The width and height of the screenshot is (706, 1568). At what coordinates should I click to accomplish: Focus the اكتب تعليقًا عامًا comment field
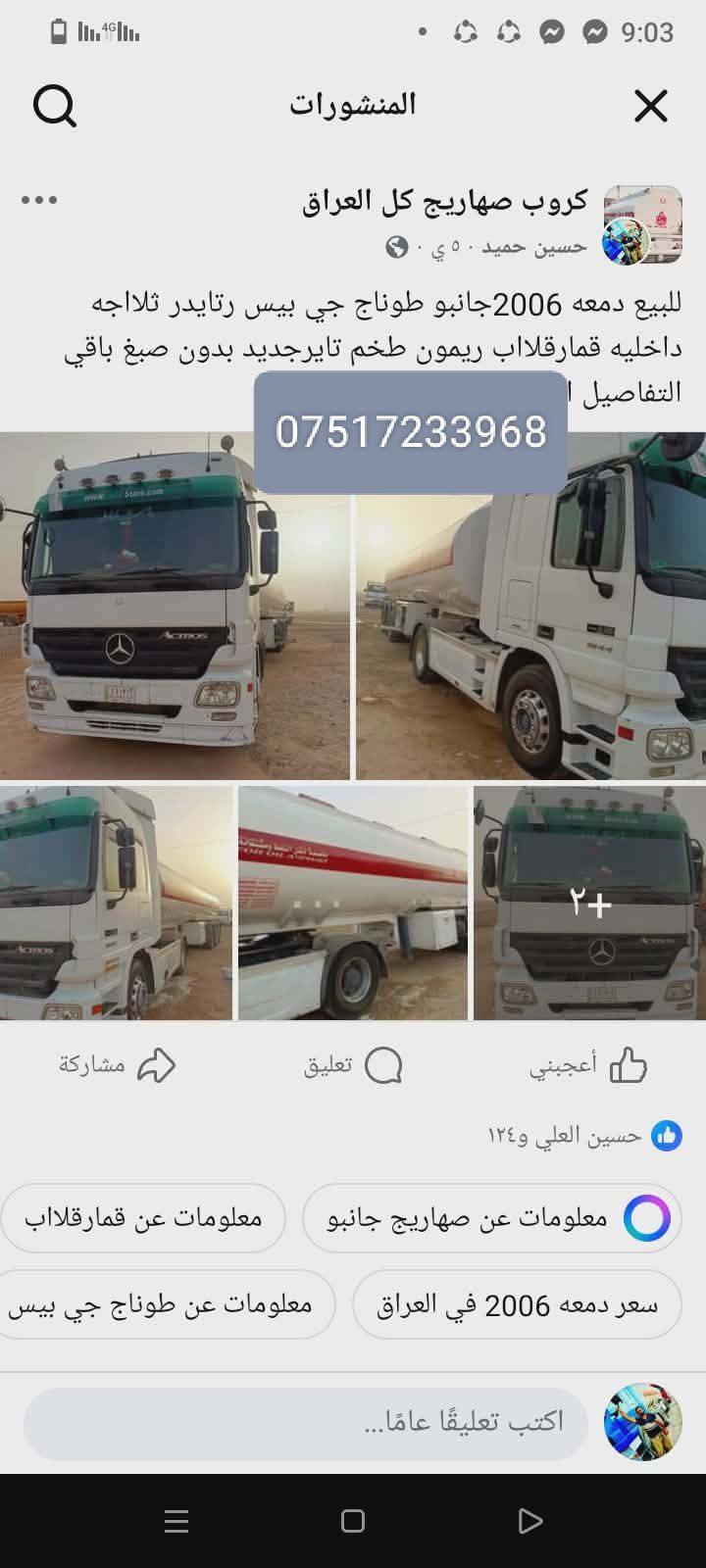[x=306, y=1422]
